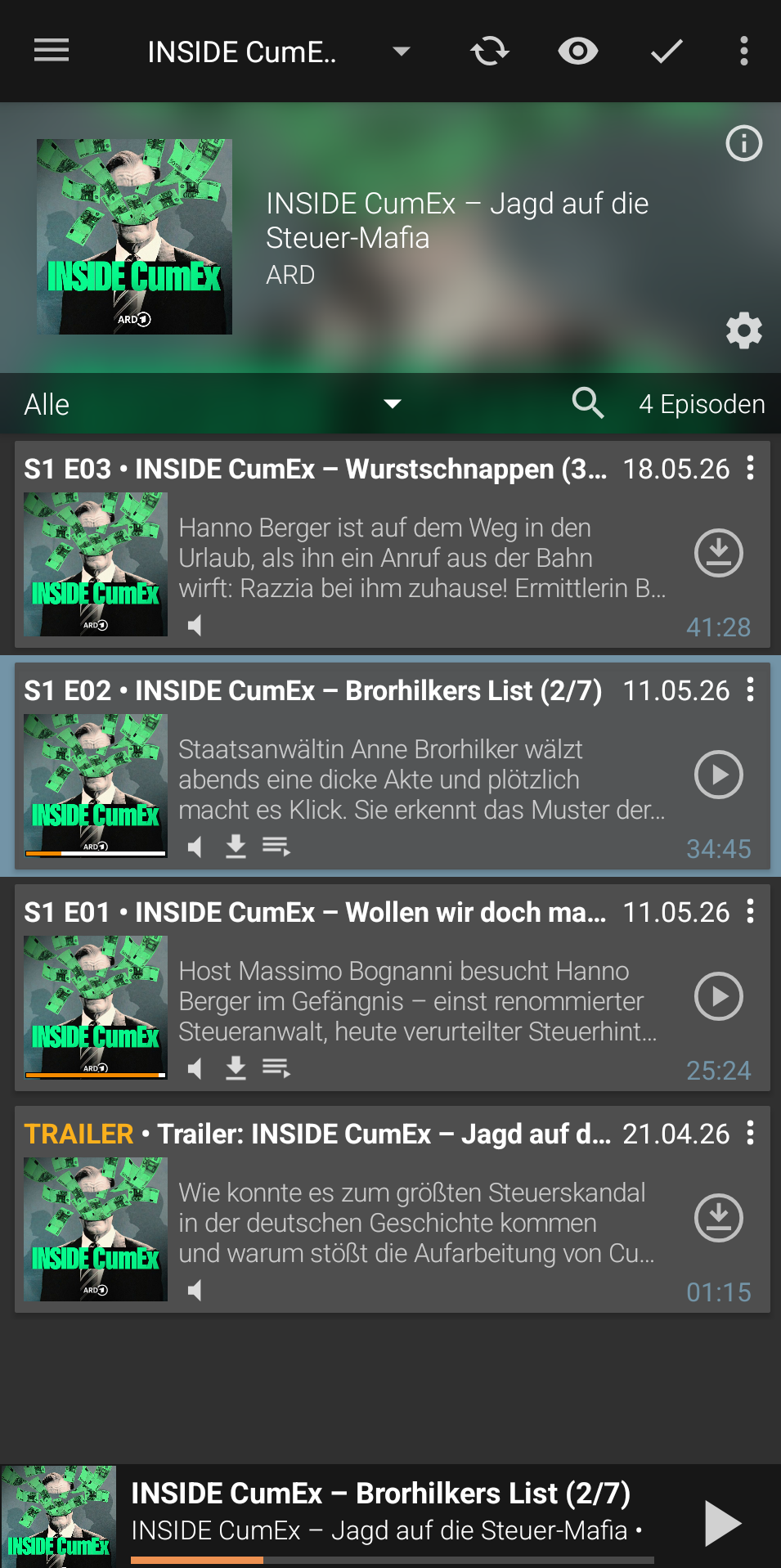Open options for S1 E03 episode

click(x=750, y=469)
